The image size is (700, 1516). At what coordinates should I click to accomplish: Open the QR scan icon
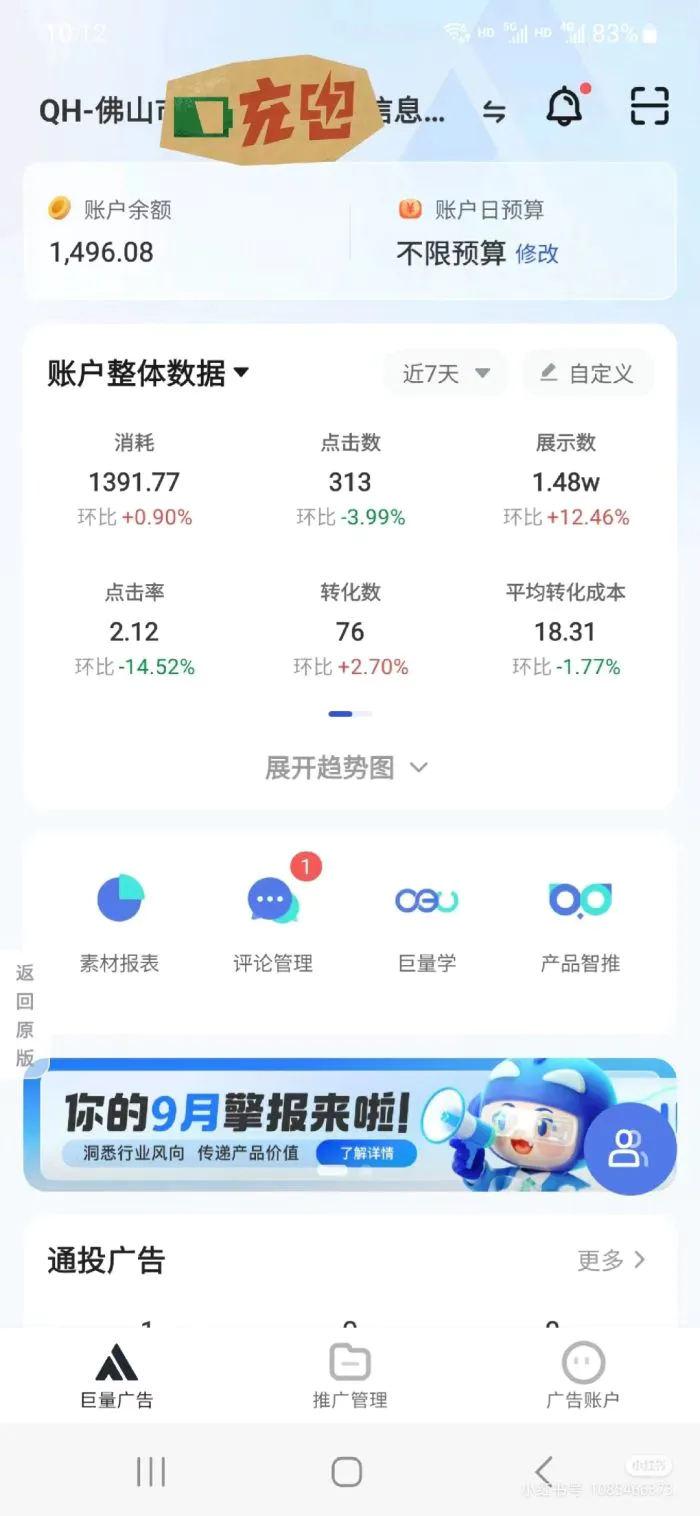pos(649,106)
